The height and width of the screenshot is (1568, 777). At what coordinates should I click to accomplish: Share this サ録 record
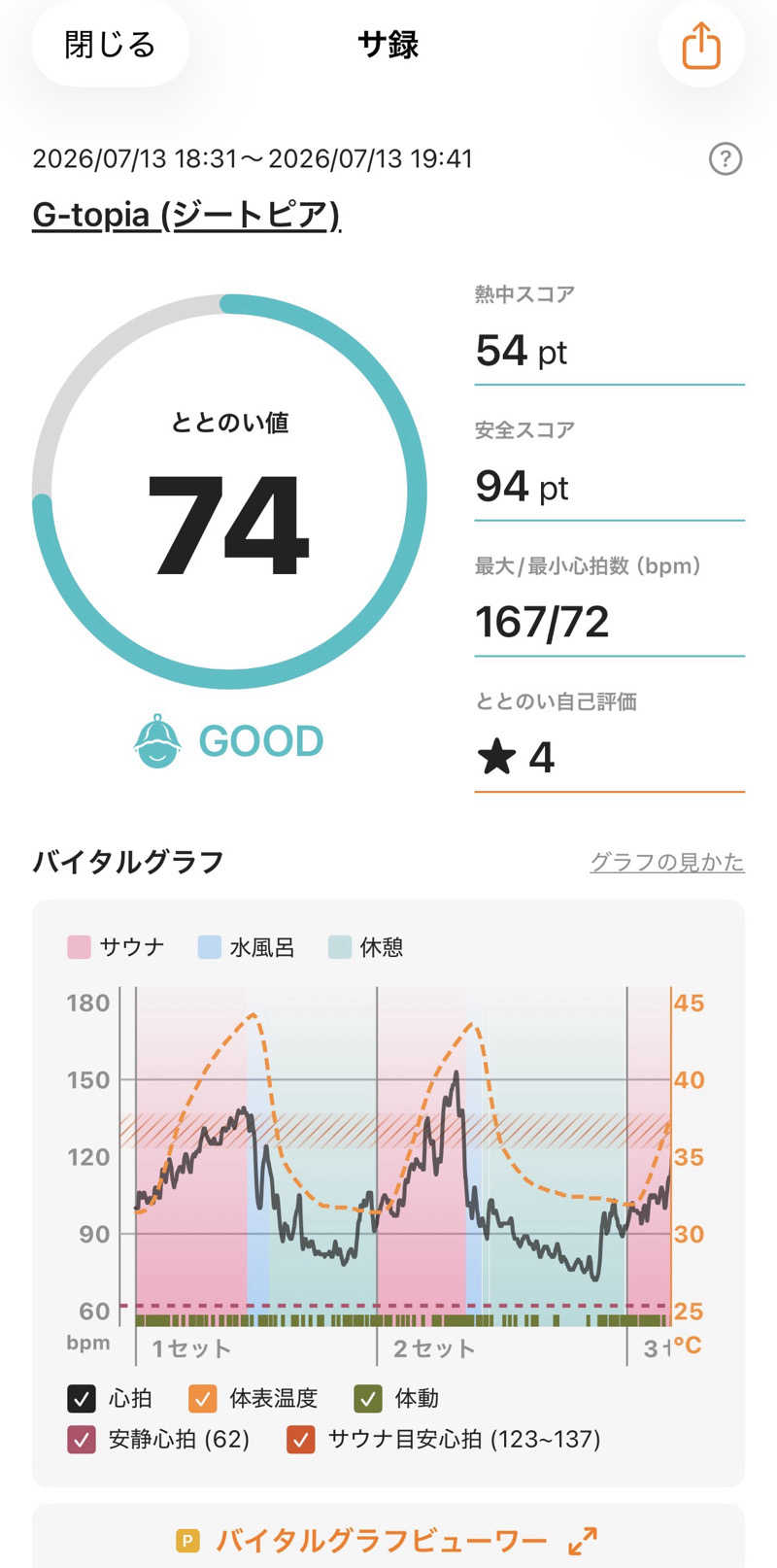[701, 45]
